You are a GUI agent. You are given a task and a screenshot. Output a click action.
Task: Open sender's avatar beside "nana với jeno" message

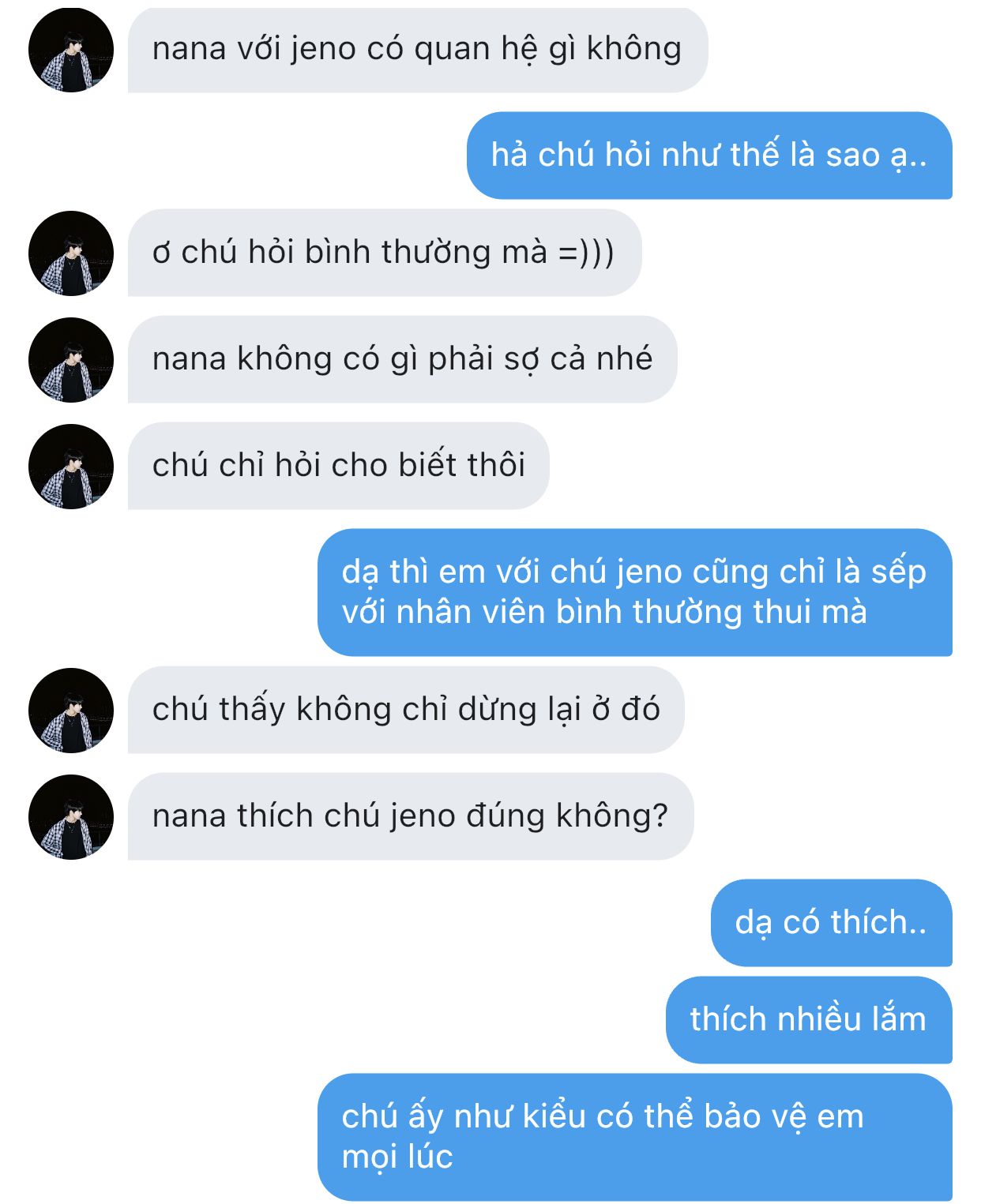pos(71,51)
